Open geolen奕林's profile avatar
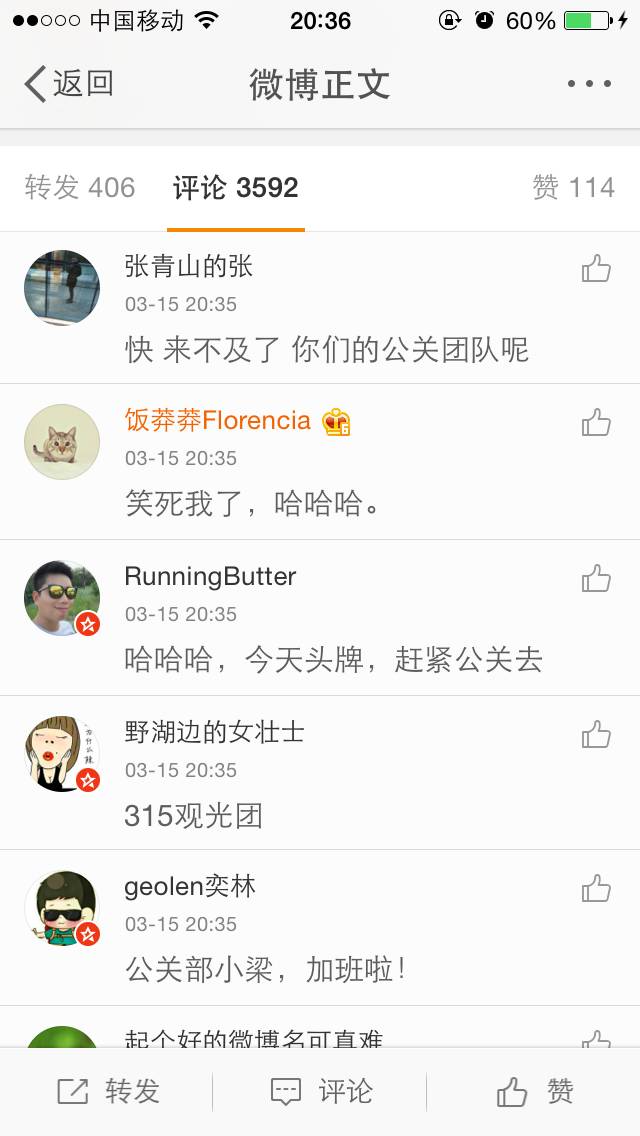 click(x=62, y=908)
